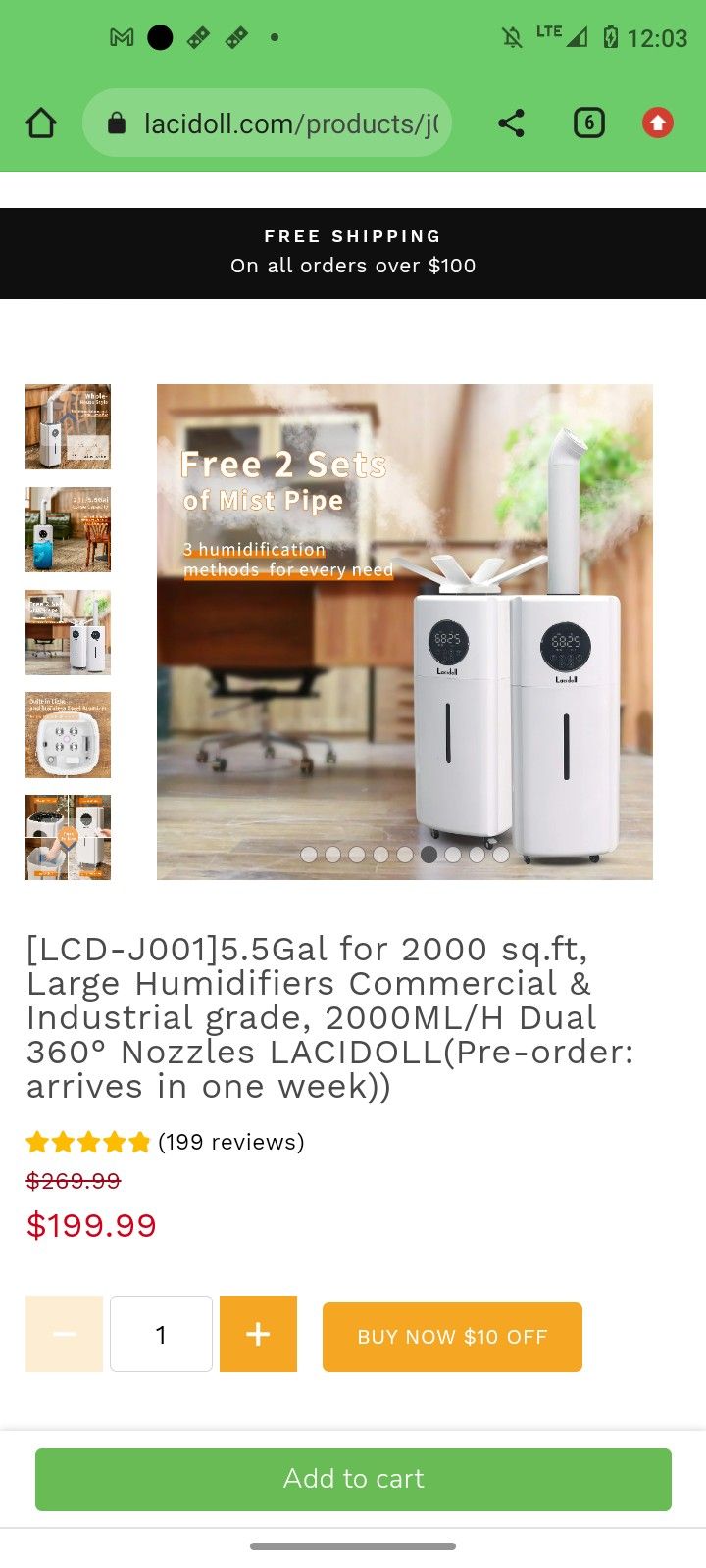Tap the red update arrow icon

tap(657, 123)
